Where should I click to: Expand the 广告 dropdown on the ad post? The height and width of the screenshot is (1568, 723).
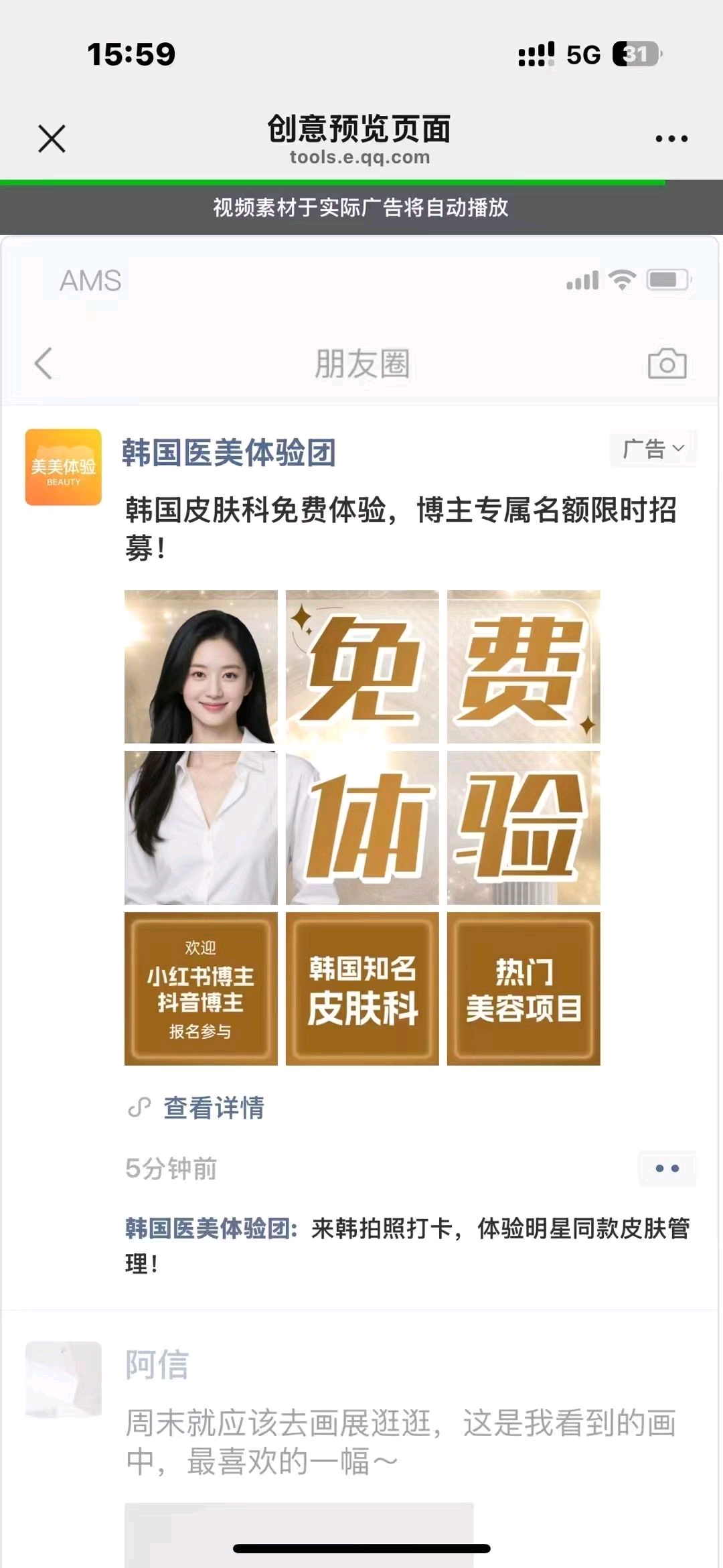(653, 449)
